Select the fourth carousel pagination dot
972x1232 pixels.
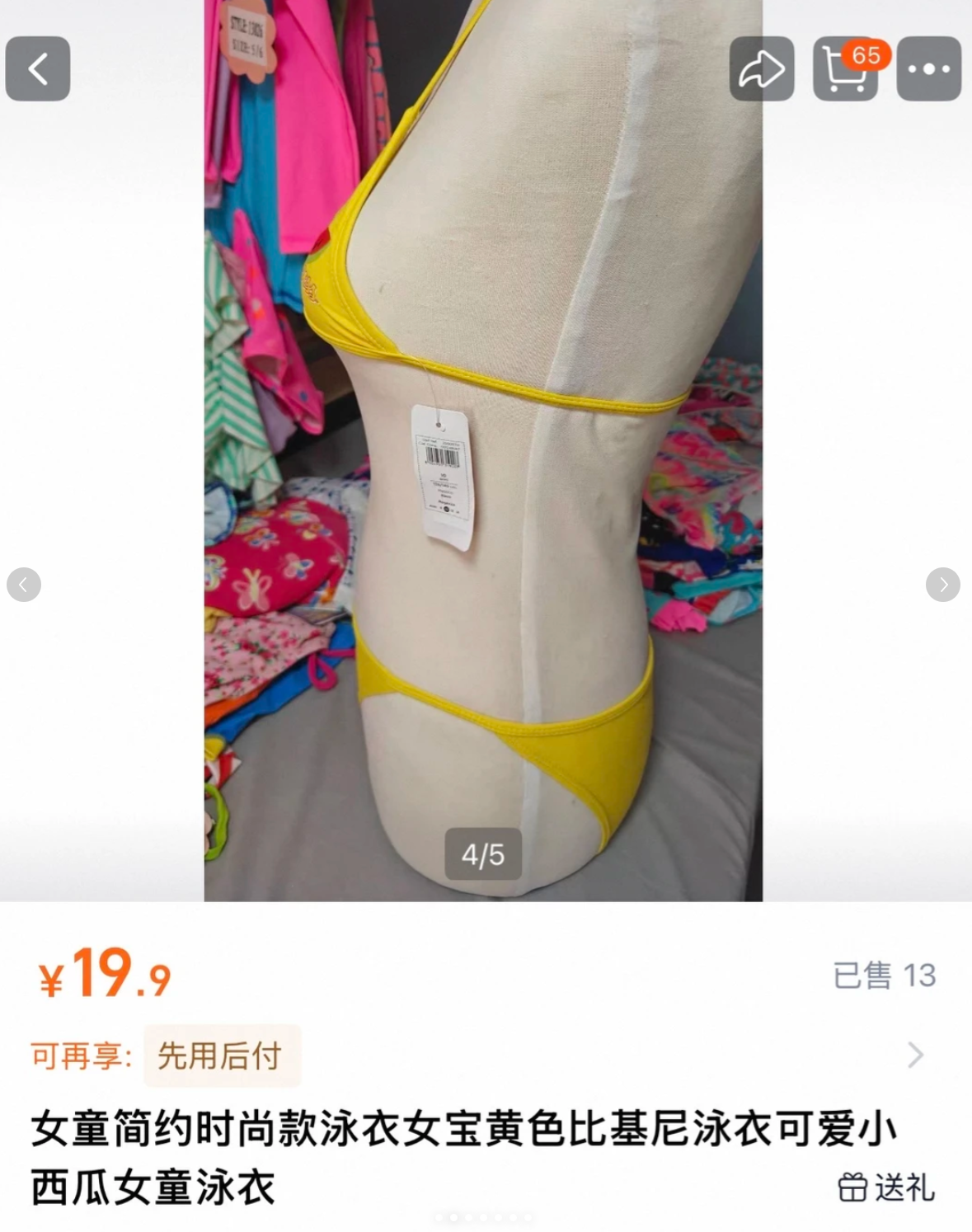(482, 1217)
